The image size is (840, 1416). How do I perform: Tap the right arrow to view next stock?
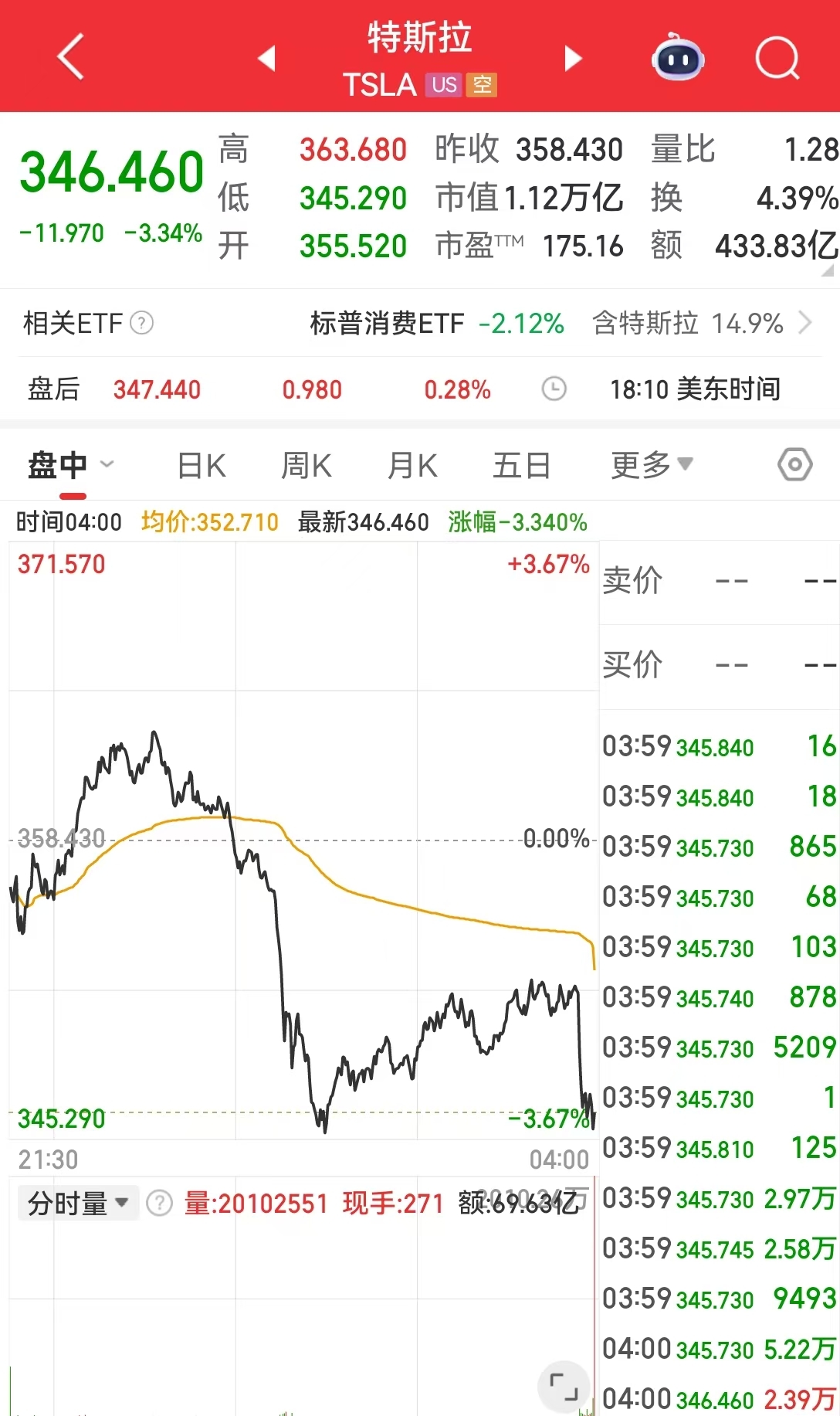click(x=573, y=58)
